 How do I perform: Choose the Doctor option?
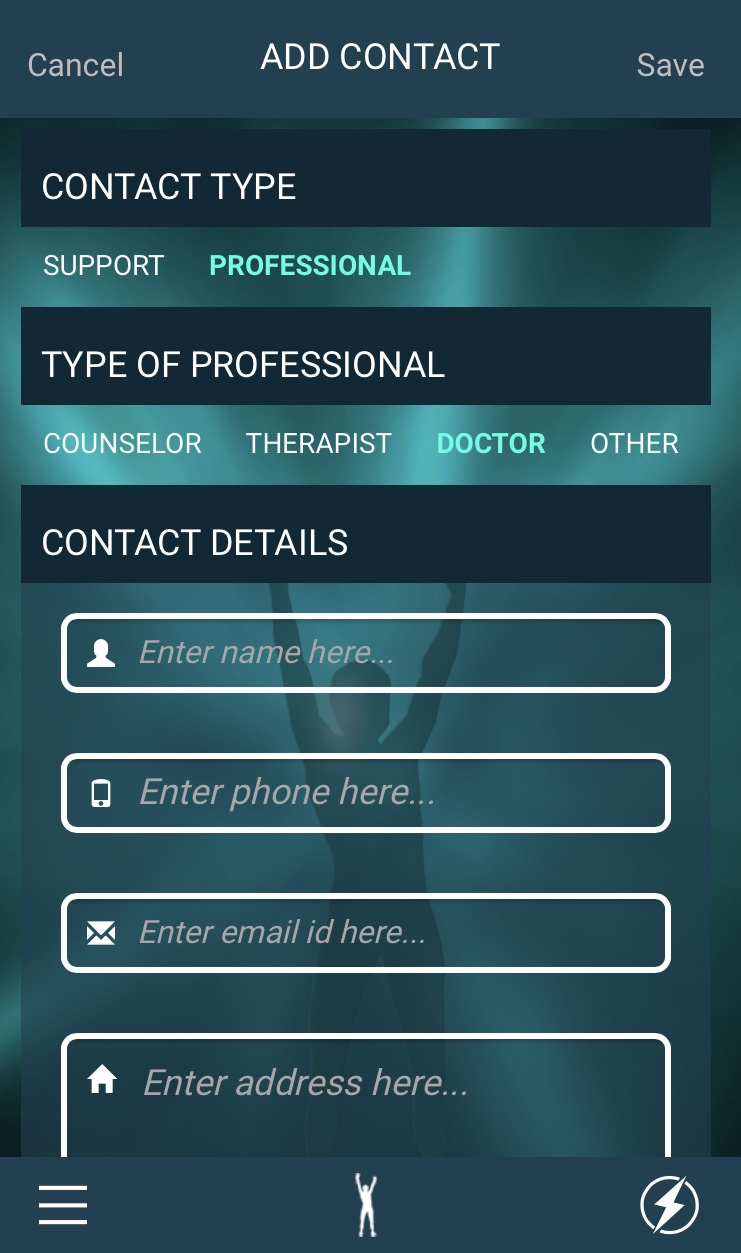(491, 443)
